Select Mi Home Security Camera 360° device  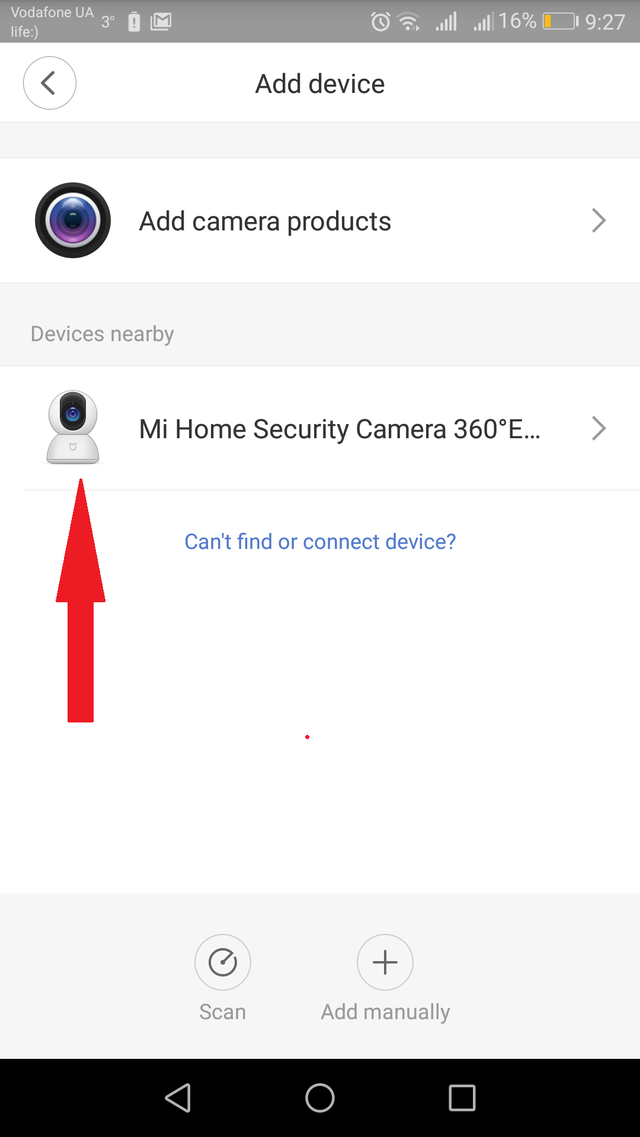320,428
